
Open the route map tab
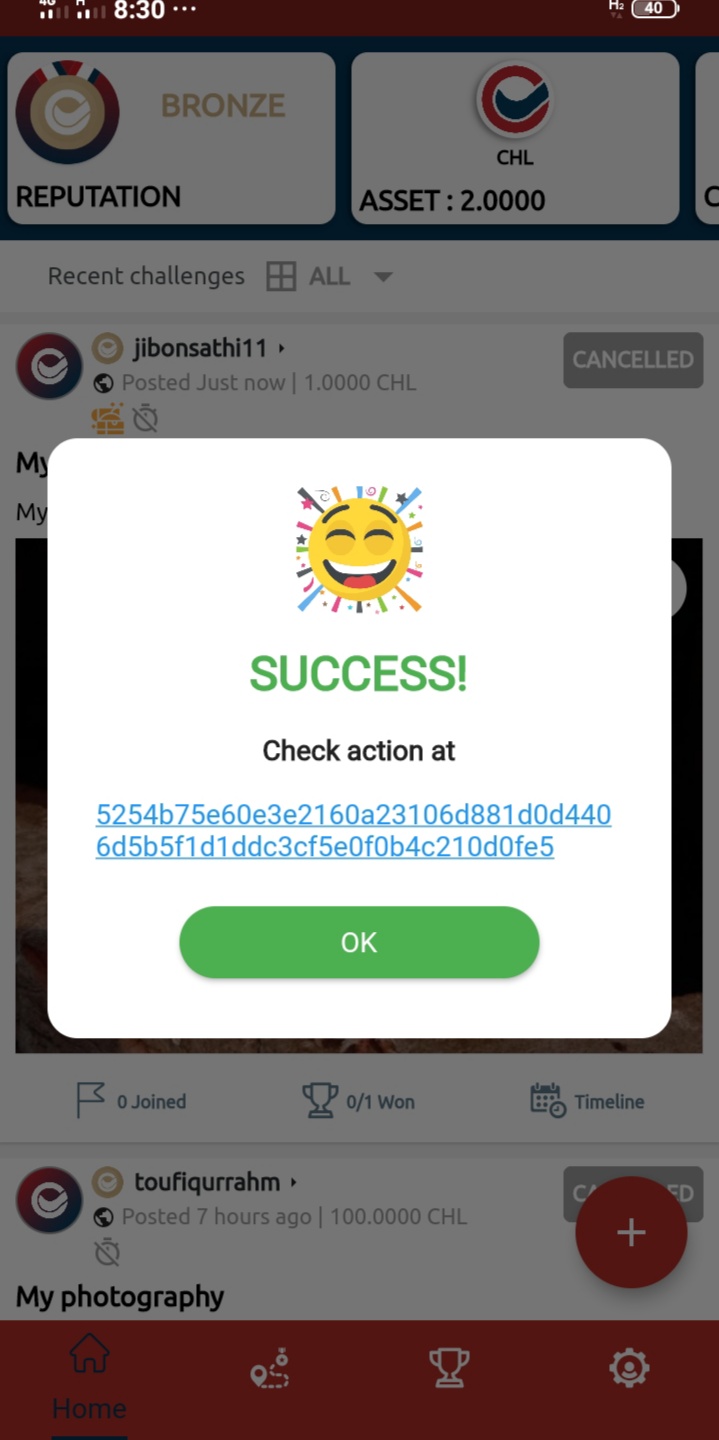269,1367
